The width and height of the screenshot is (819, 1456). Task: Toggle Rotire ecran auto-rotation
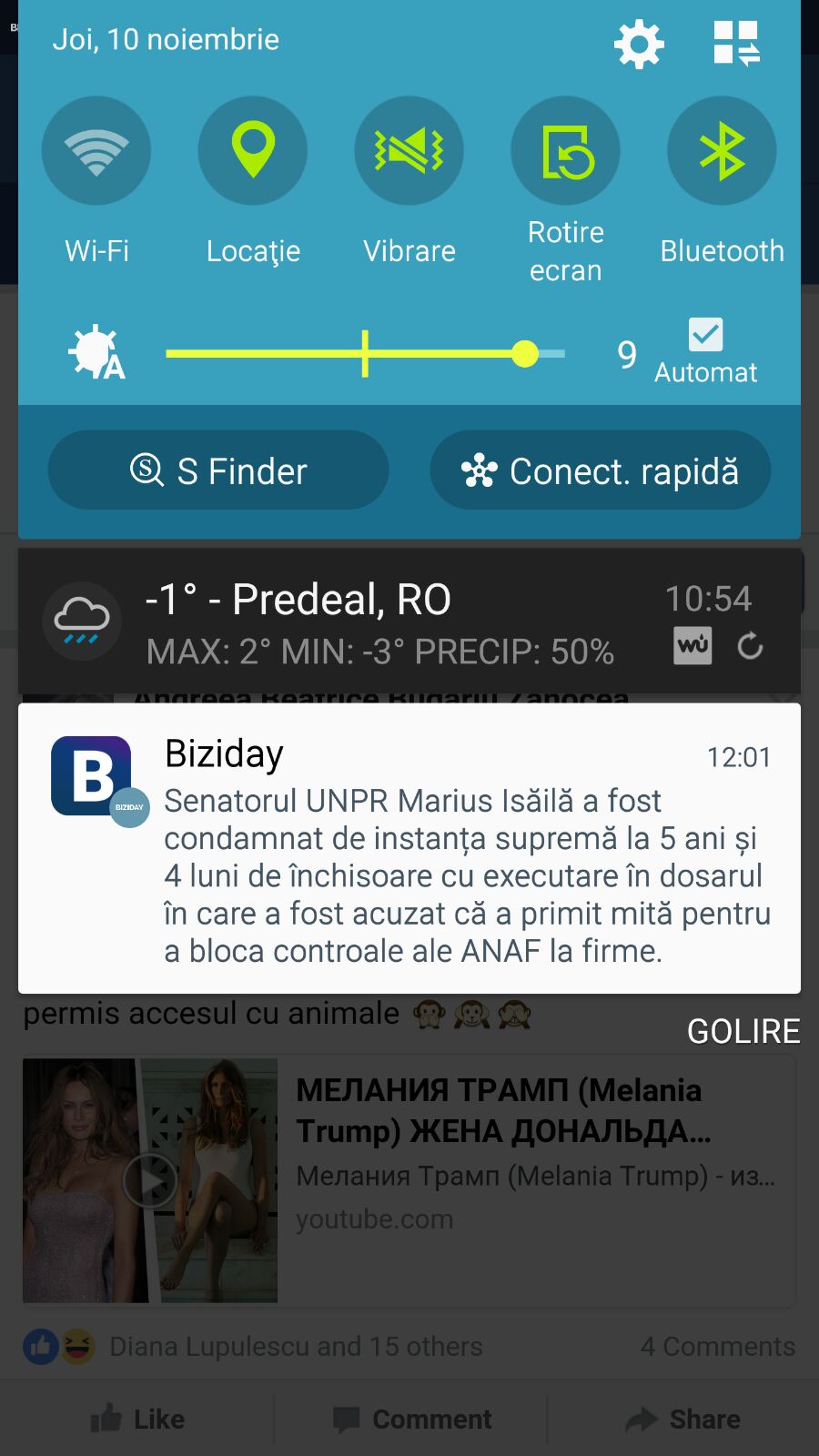pyautogui.click(x=566, y=150)
